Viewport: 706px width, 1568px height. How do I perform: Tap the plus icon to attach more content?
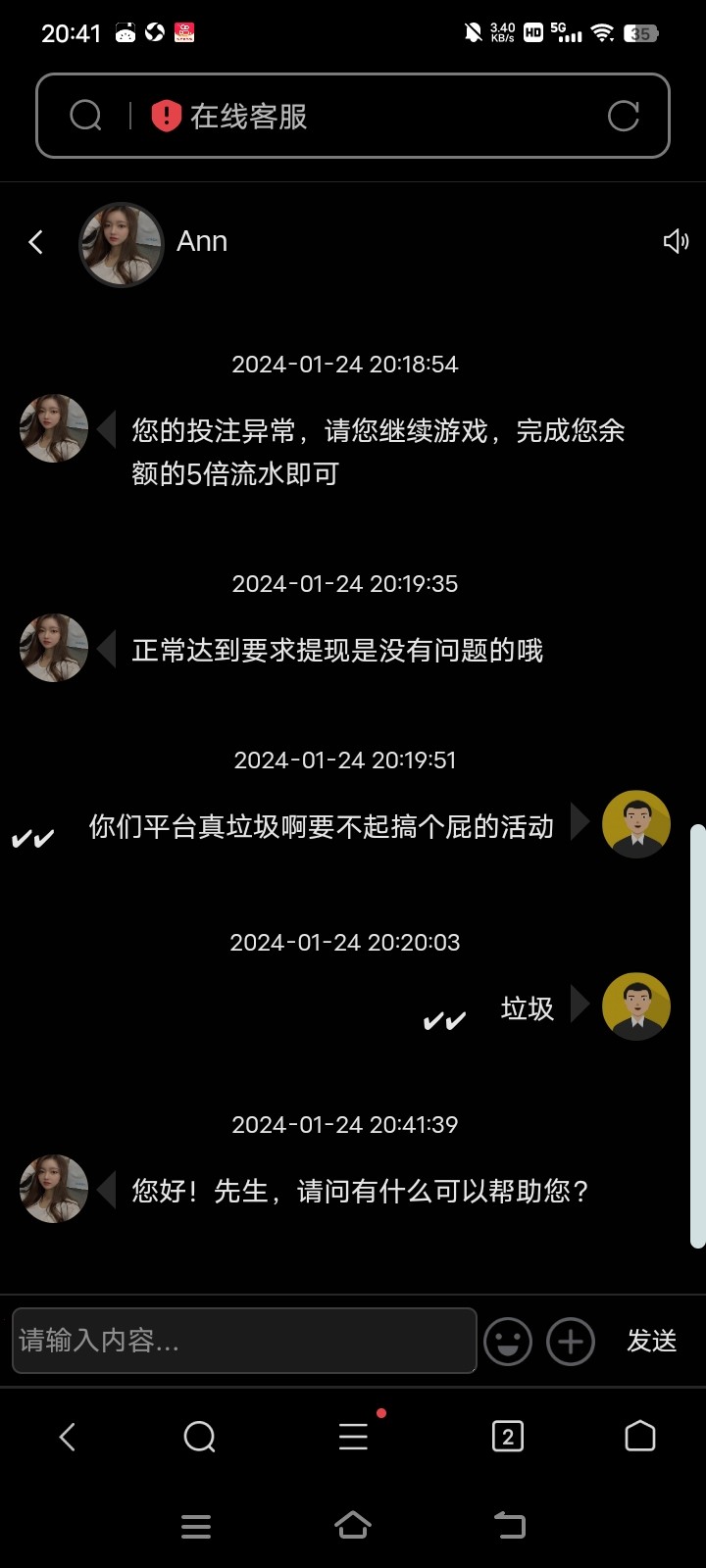[x=570, y=1341]
